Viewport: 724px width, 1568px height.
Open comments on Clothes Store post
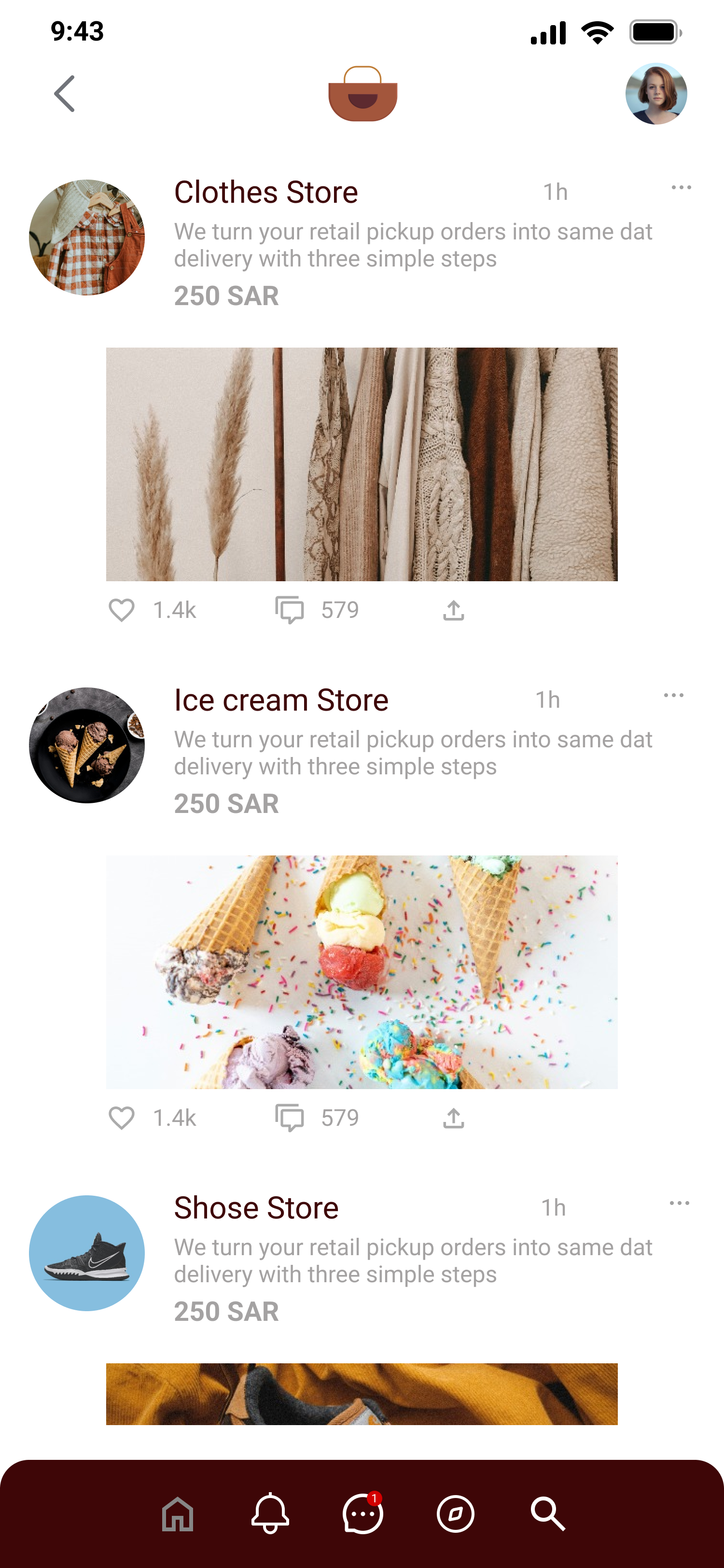(x=290, y=610)
